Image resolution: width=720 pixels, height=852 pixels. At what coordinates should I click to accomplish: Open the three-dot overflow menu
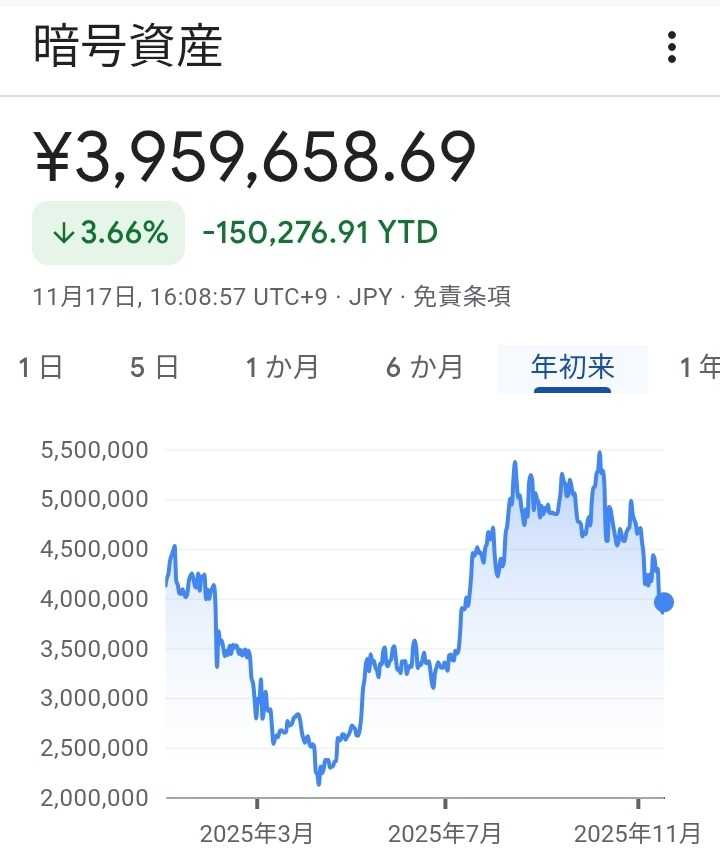[x=672, y=47]
